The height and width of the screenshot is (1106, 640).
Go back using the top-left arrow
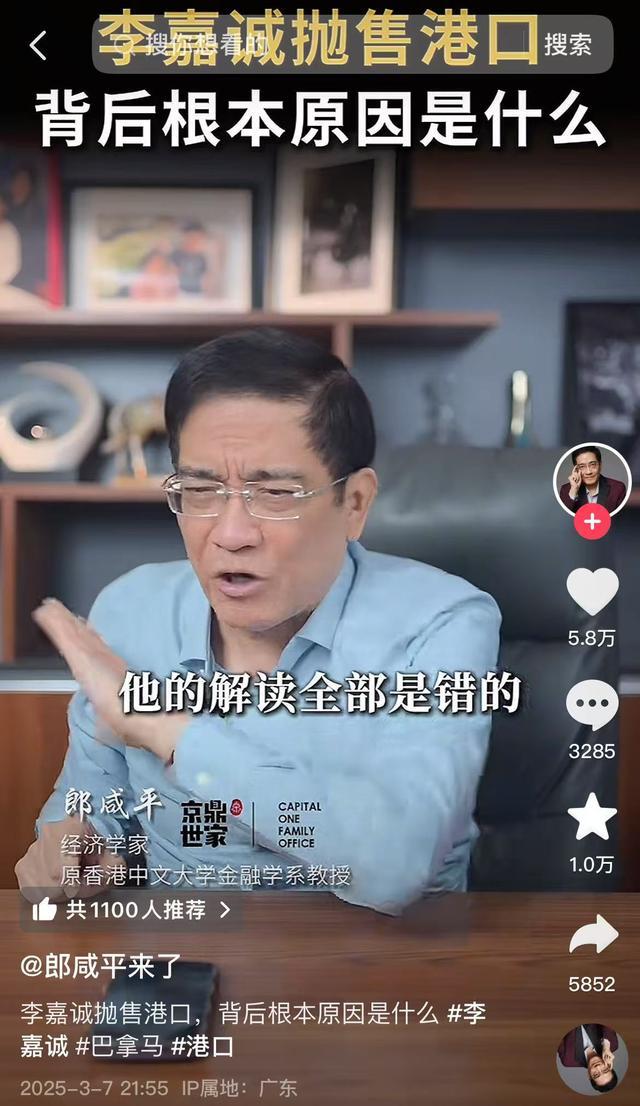pos(38,45)
